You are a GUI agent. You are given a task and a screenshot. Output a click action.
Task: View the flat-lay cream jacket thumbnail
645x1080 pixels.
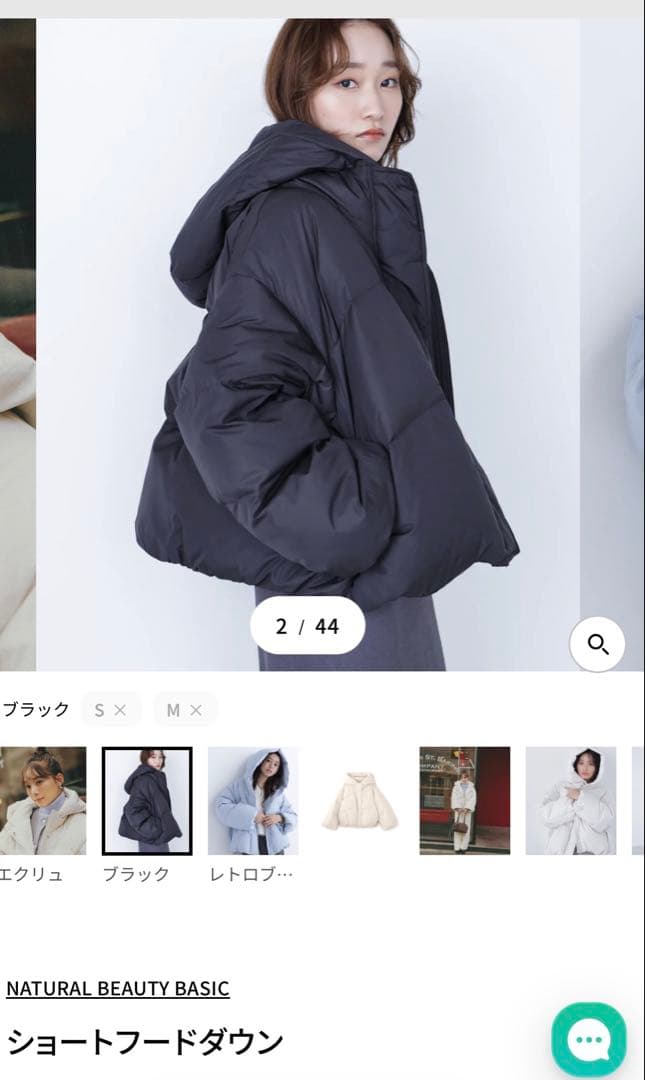(358, 801)
